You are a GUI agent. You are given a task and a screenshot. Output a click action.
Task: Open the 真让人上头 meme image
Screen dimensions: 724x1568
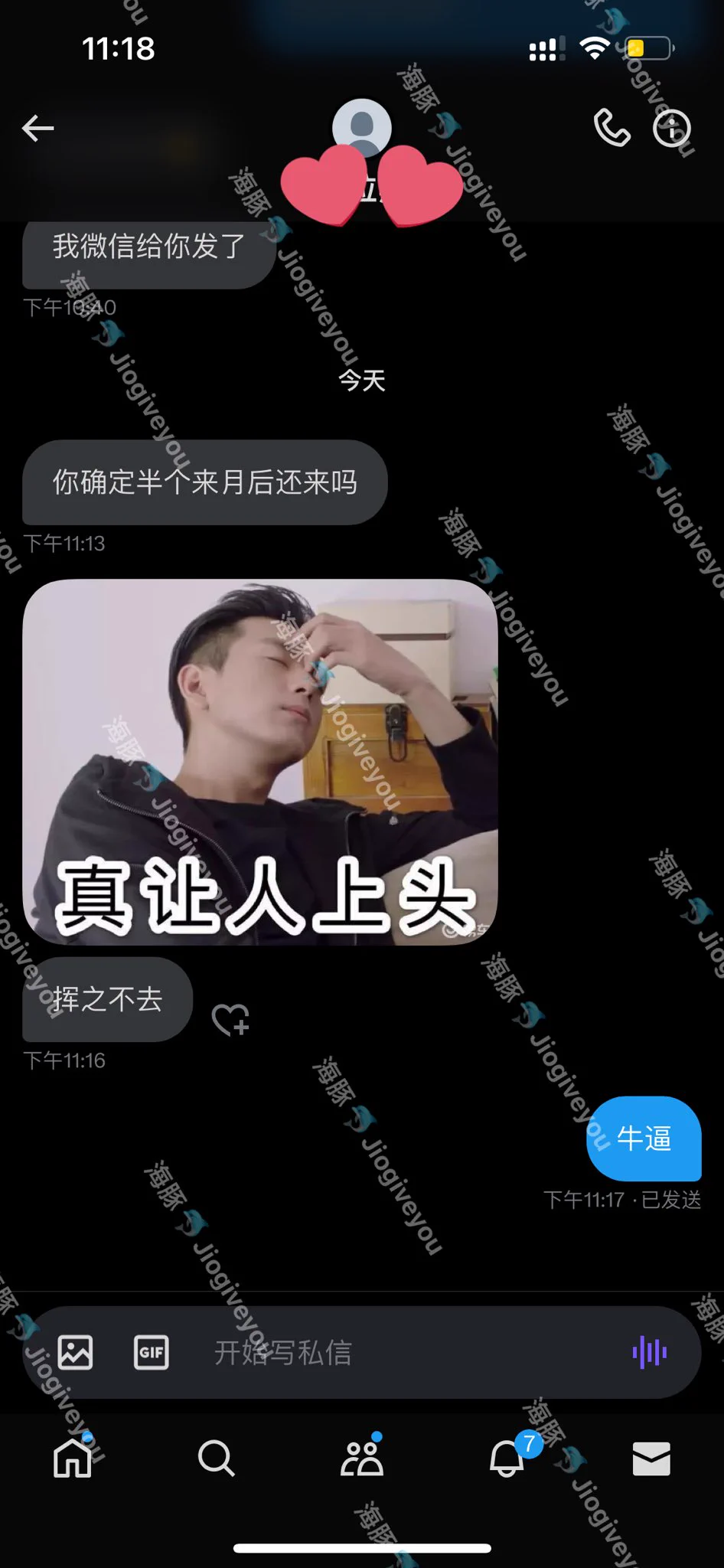coord(260,762)
